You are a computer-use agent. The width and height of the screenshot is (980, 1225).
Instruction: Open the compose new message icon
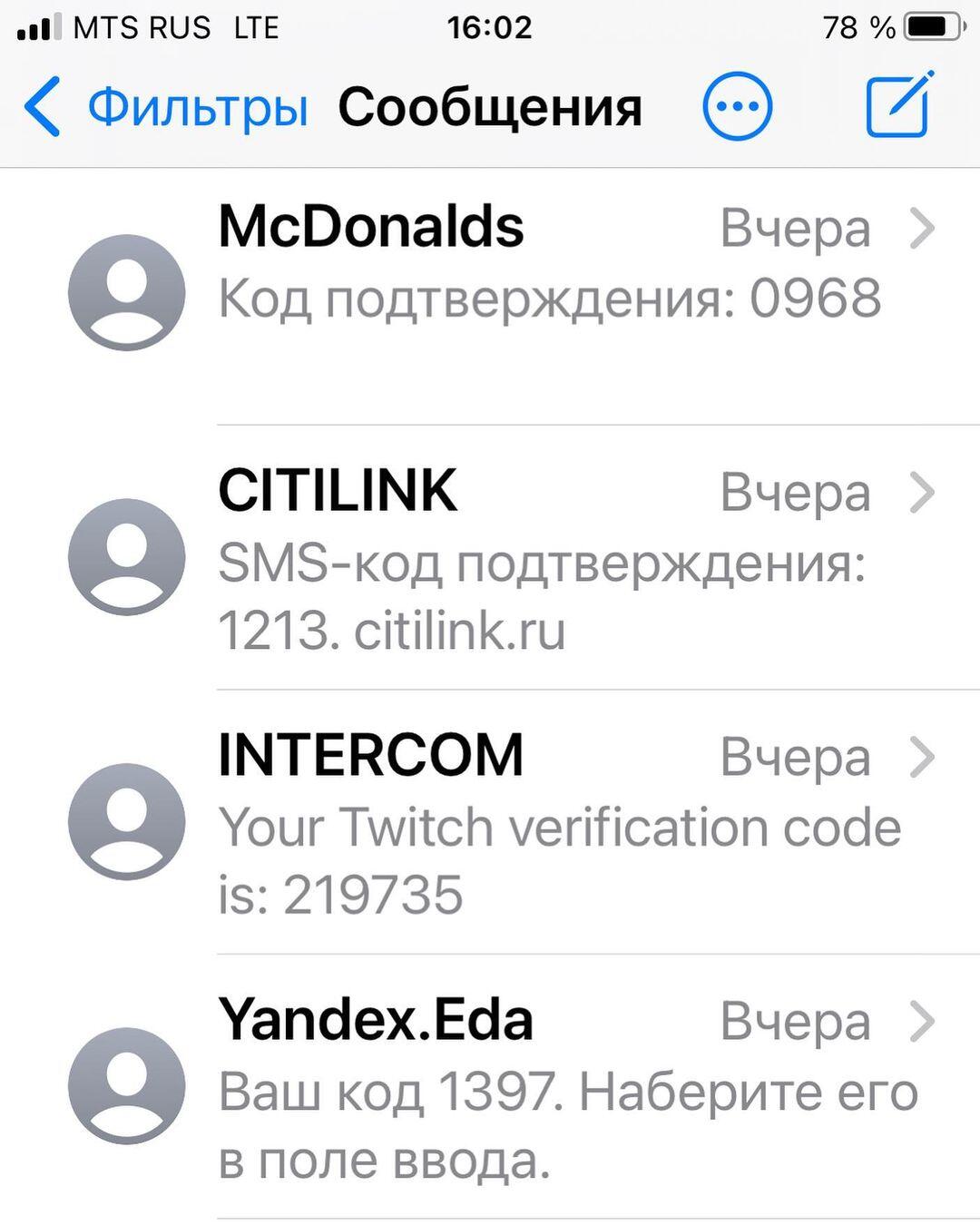897,106
